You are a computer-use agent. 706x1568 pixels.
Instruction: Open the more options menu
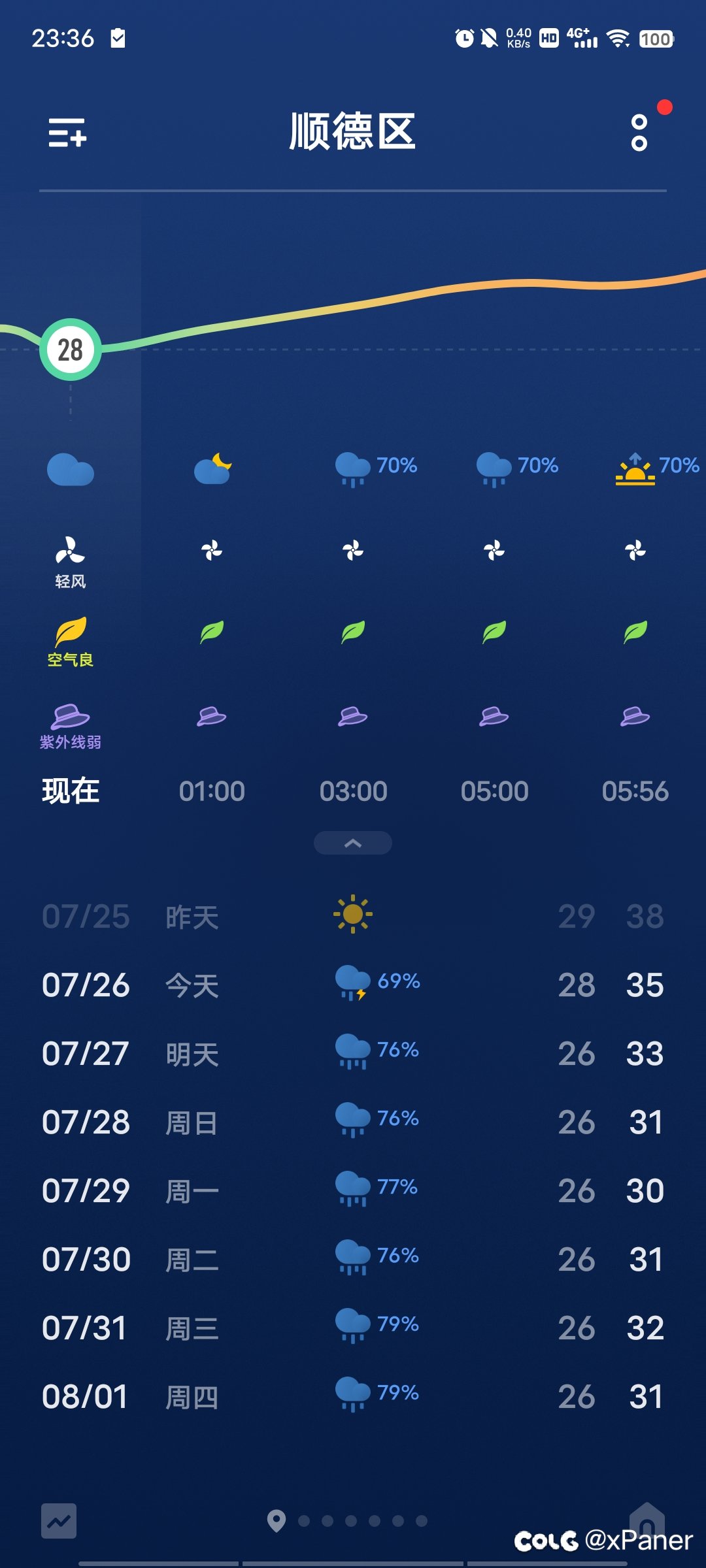pyautogui.click(x=639, y=133)
